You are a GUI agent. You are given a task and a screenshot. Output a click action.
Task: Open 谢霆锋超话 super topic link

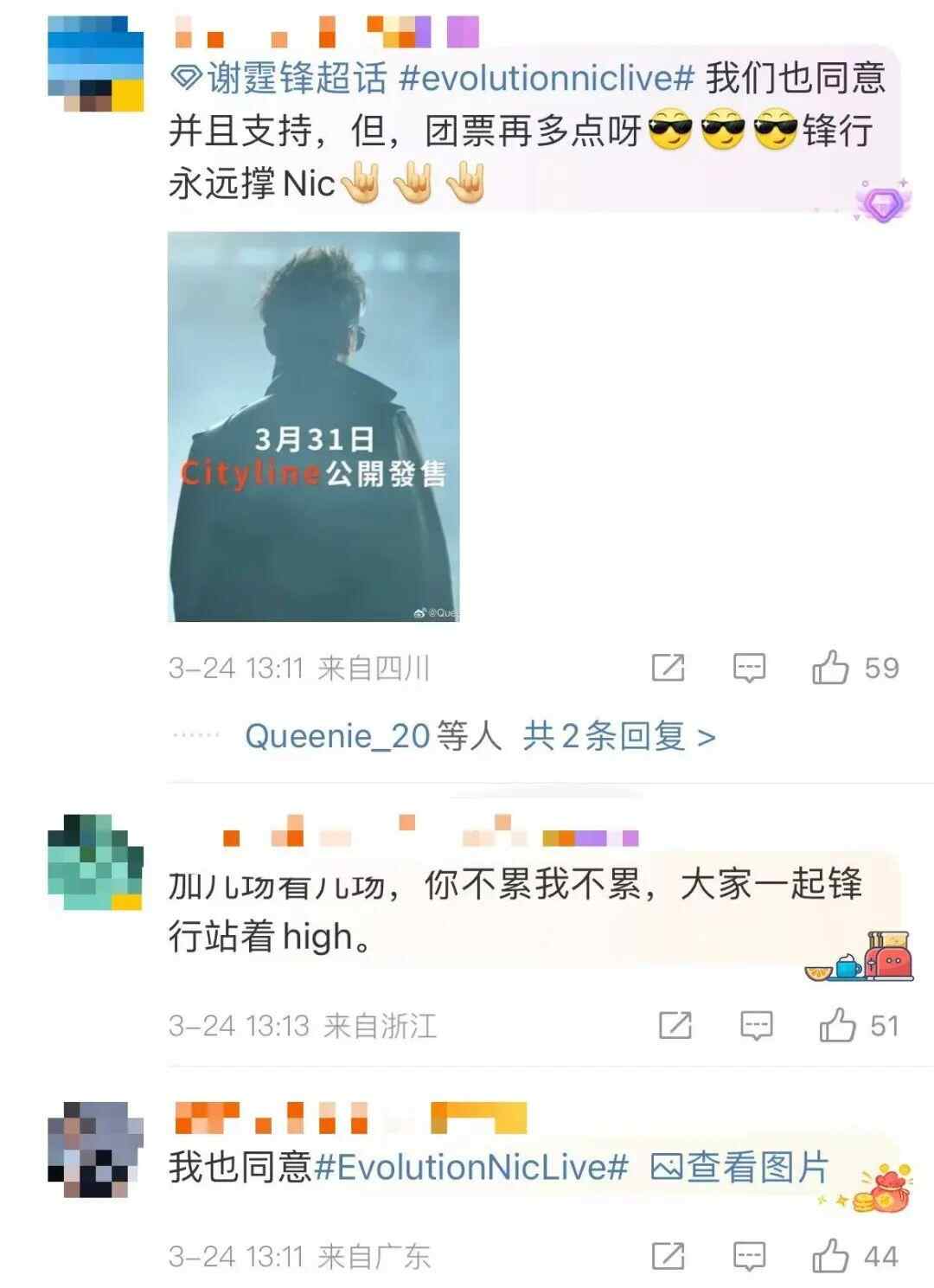click(278, 79)
